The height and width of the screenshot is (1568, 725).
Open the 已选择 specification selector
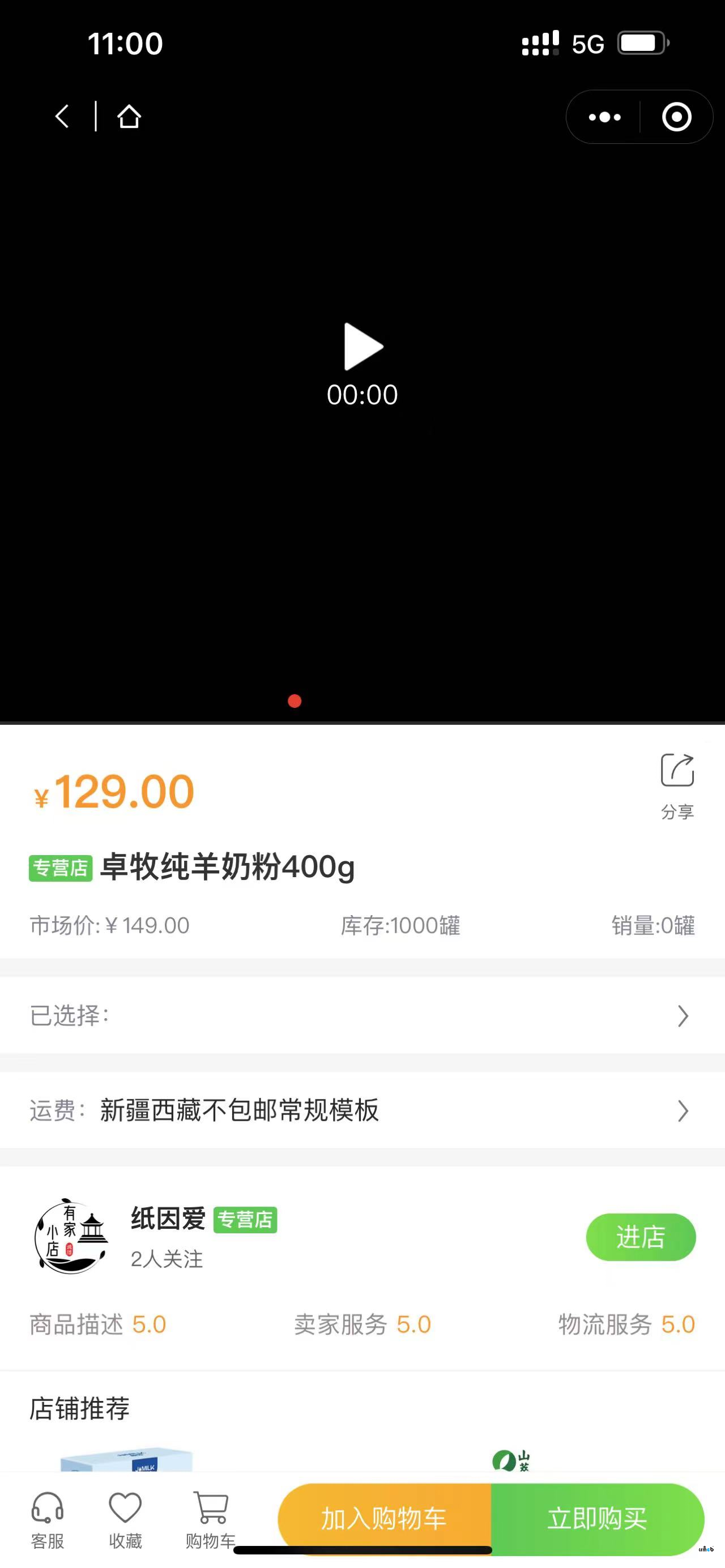362,1015
